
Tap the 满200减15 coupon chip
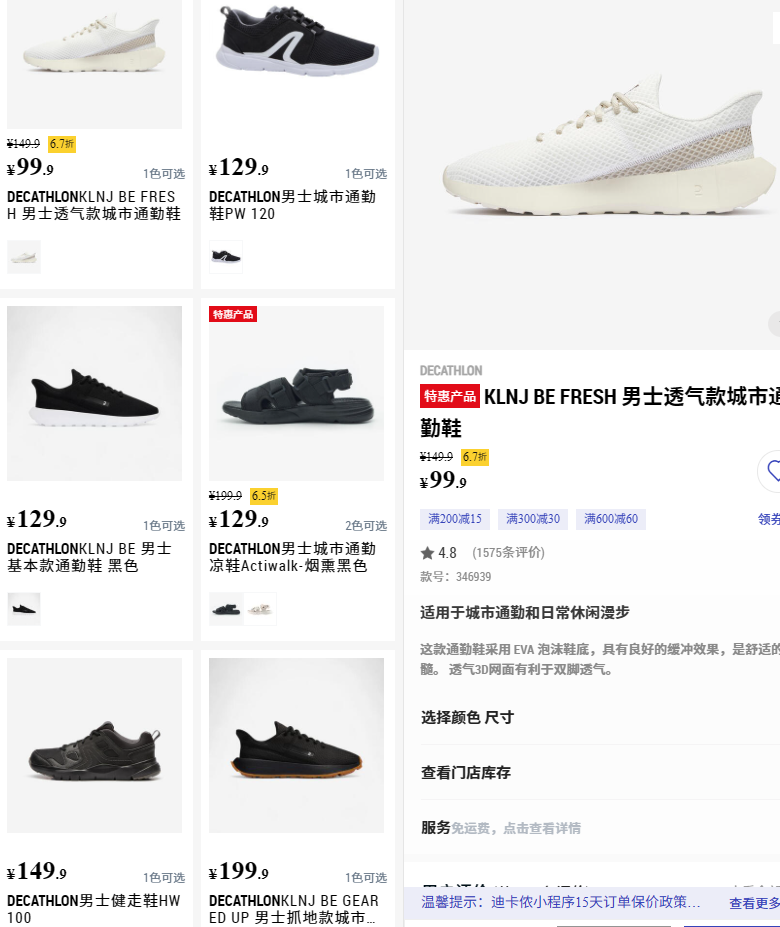455,519
